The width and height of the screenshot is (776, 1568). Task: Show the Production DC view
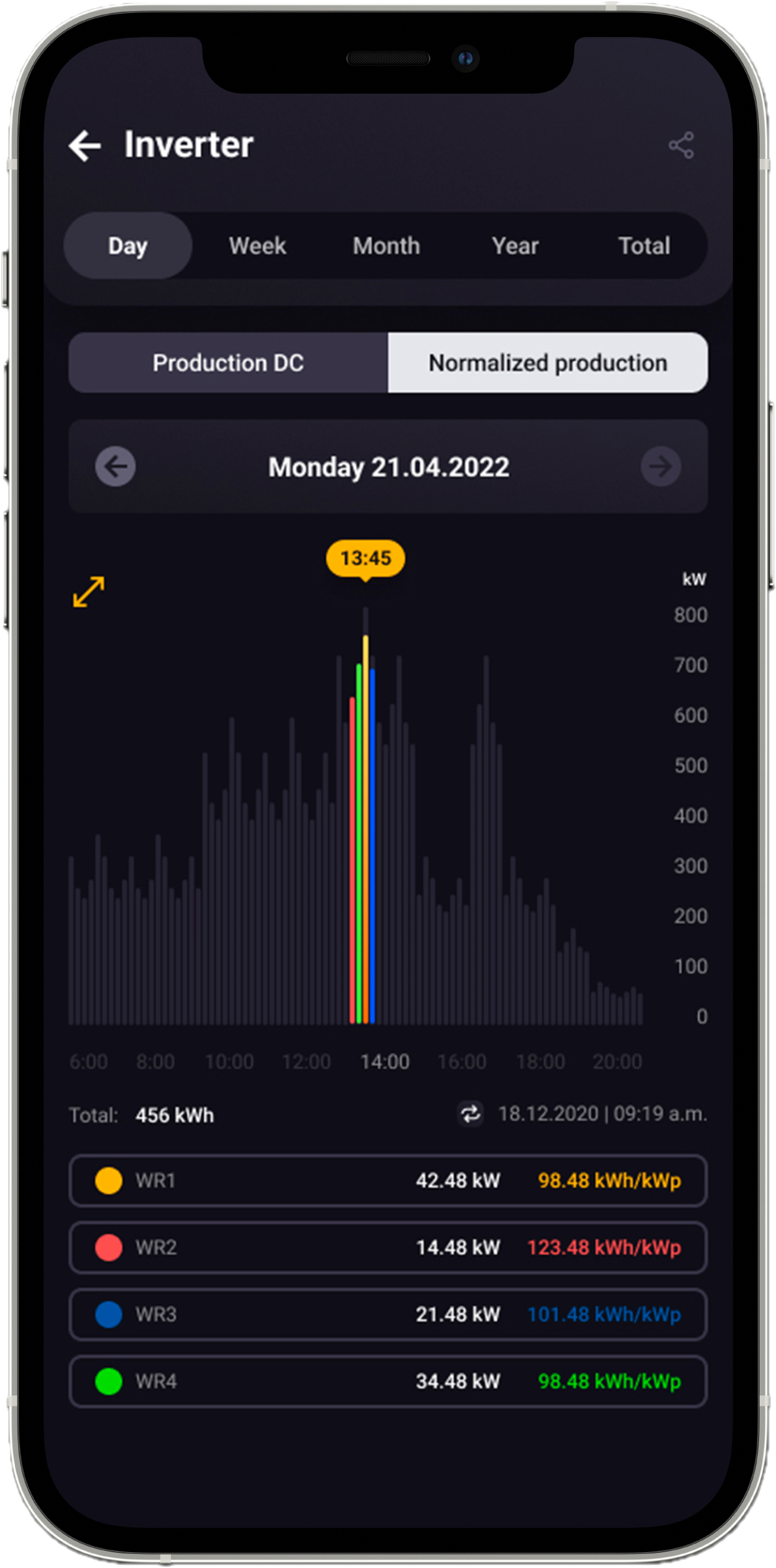click(x=228, y=363)
